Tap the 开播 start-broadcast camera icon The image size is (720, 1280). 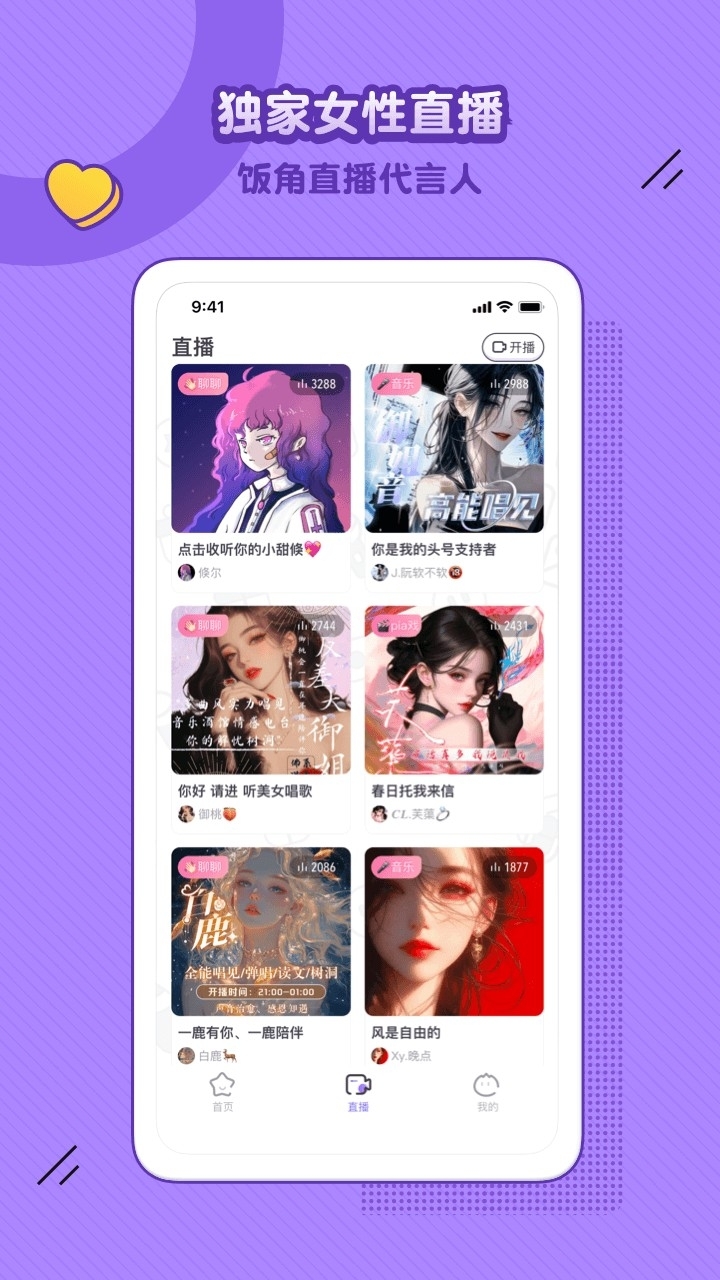click(497, 347)
